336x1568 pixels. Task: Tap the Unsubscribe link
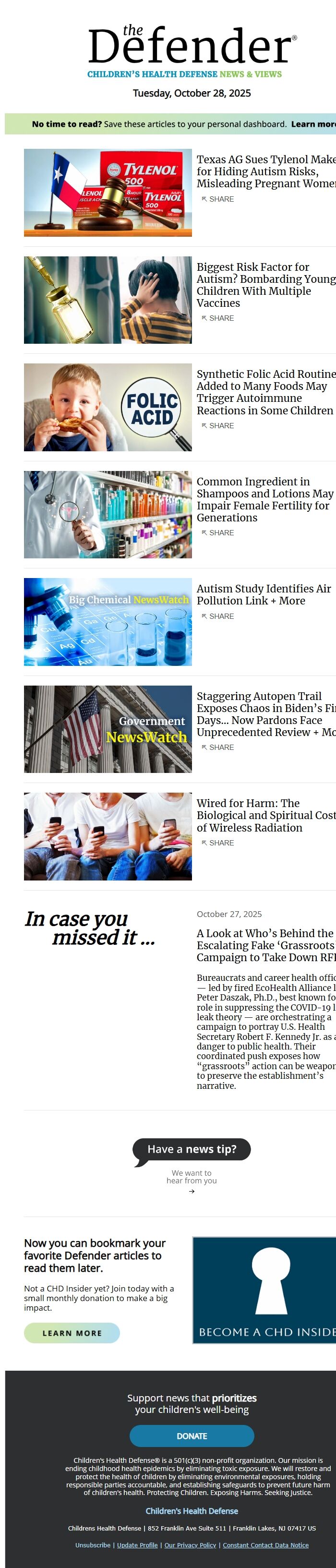tap(93, 1545)
